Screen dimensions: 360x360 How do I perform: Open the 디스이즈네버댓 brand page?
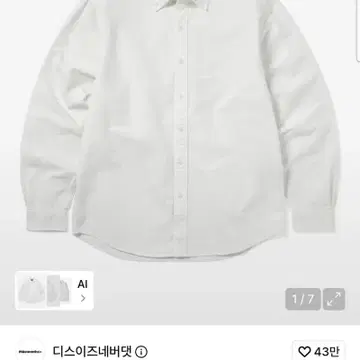pos(92,351)
